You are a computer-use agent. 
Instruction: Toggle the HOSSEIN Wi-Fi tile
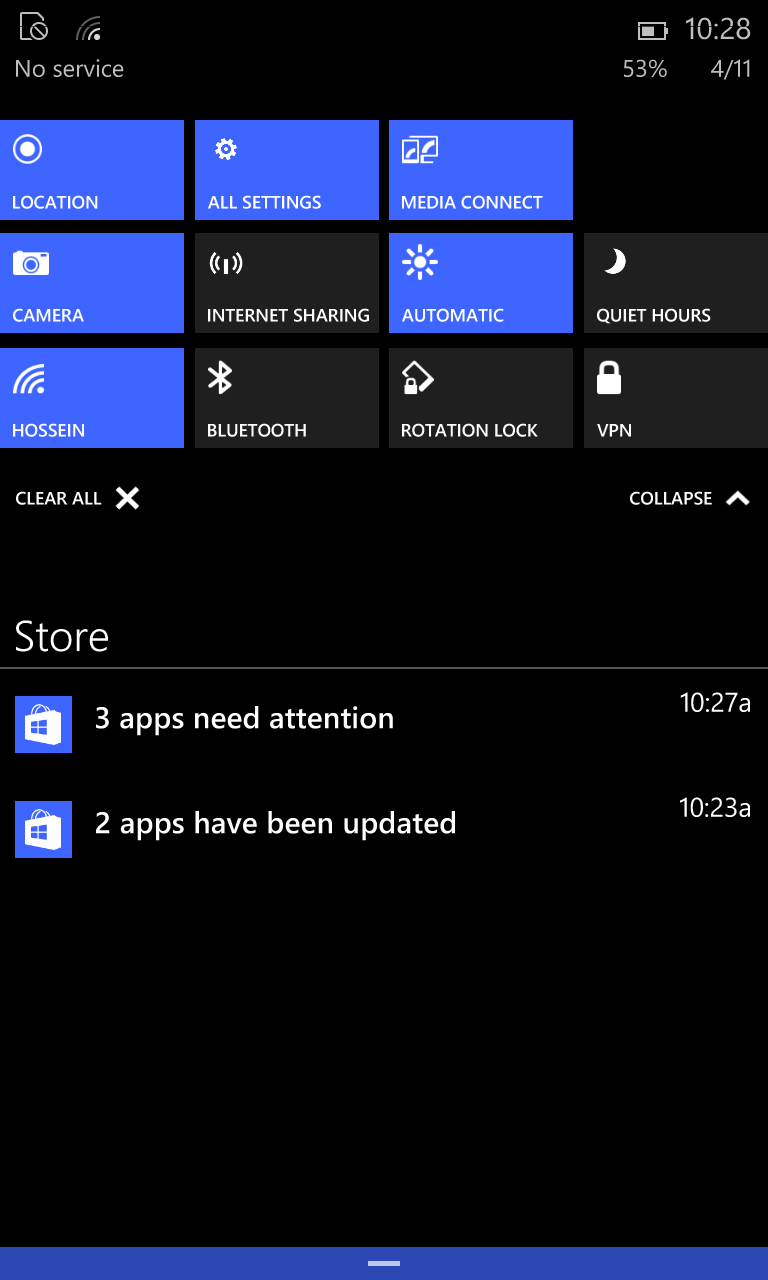tap(92, 398)
